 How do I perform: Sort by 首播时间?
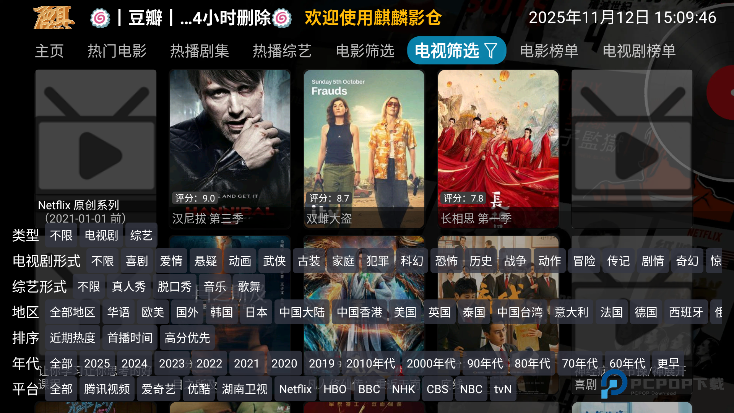pos(130,338)
